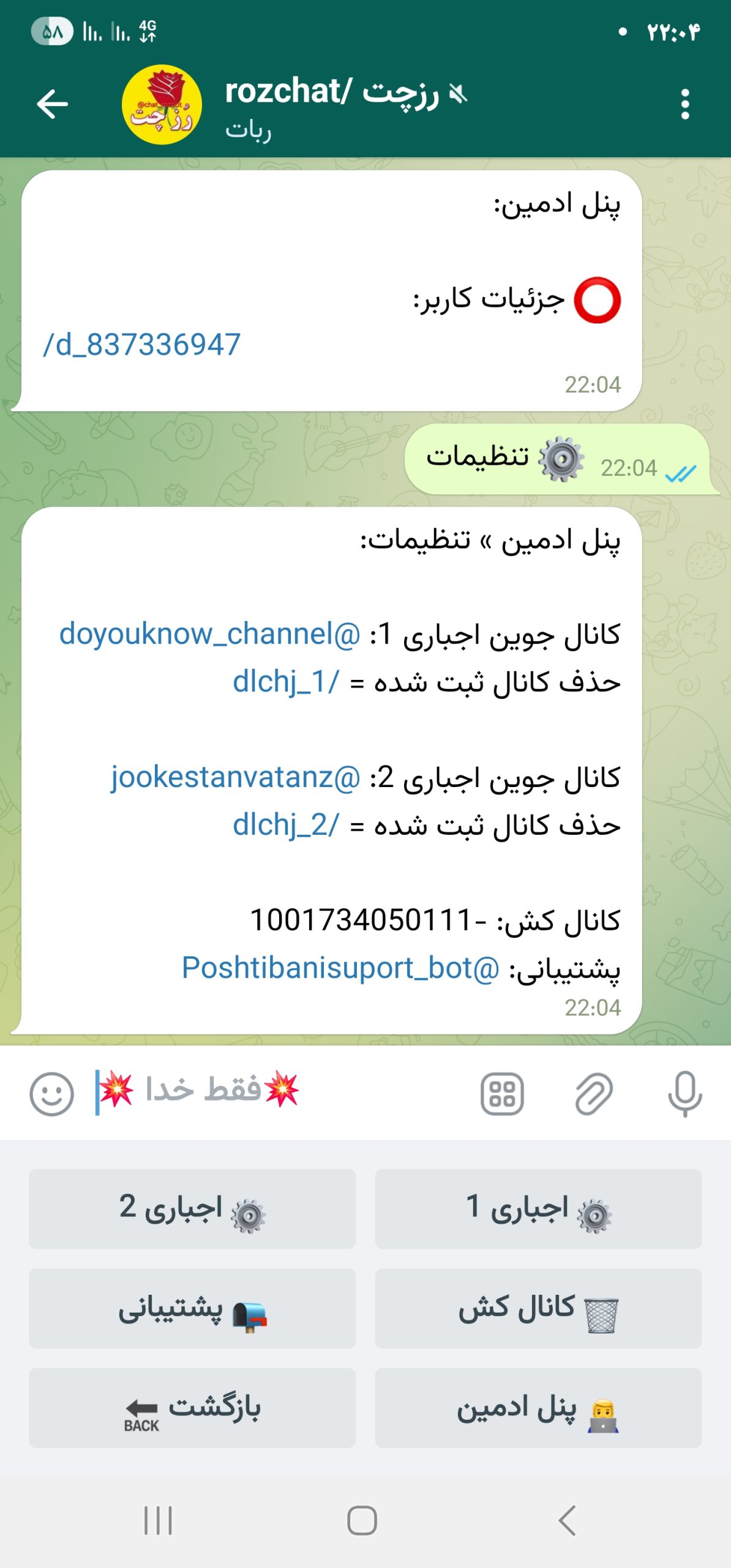Screen dimensions: 731x1568
Task: Open the @Poshtibanisuport_bot support link
Action: tap(340, 968)
